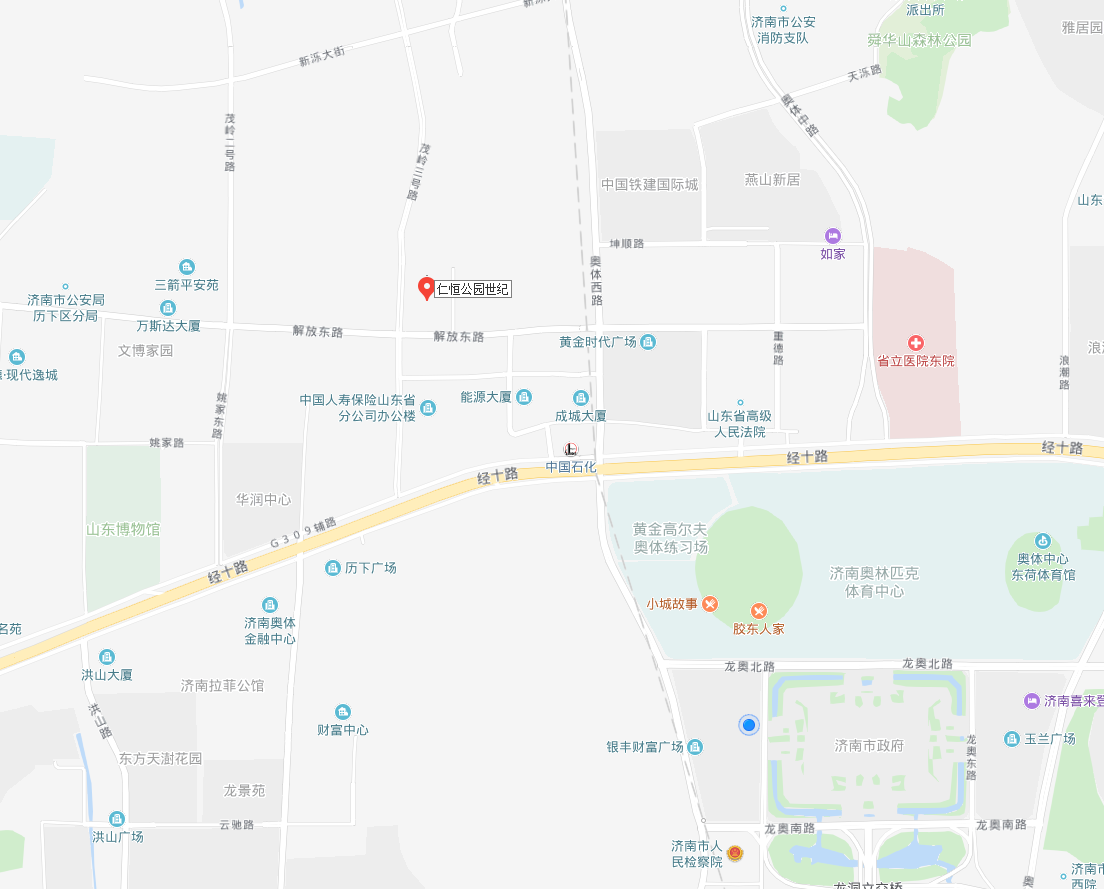This screenshot has height=889, width=1104.
Task: Select the blue current location dot
Action: click(749, 725)
